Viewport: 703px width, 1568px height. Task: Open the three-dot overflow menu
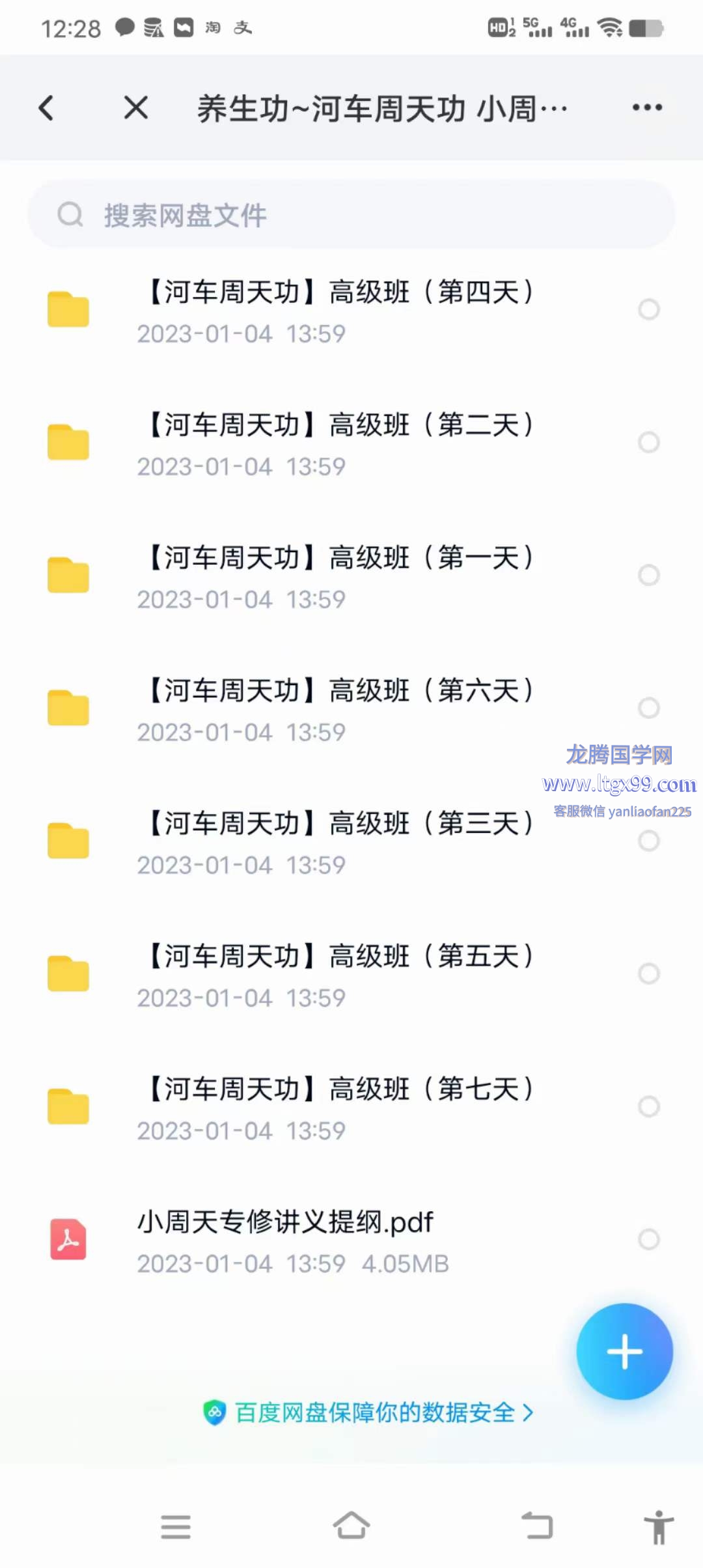(x=647, y=107)
